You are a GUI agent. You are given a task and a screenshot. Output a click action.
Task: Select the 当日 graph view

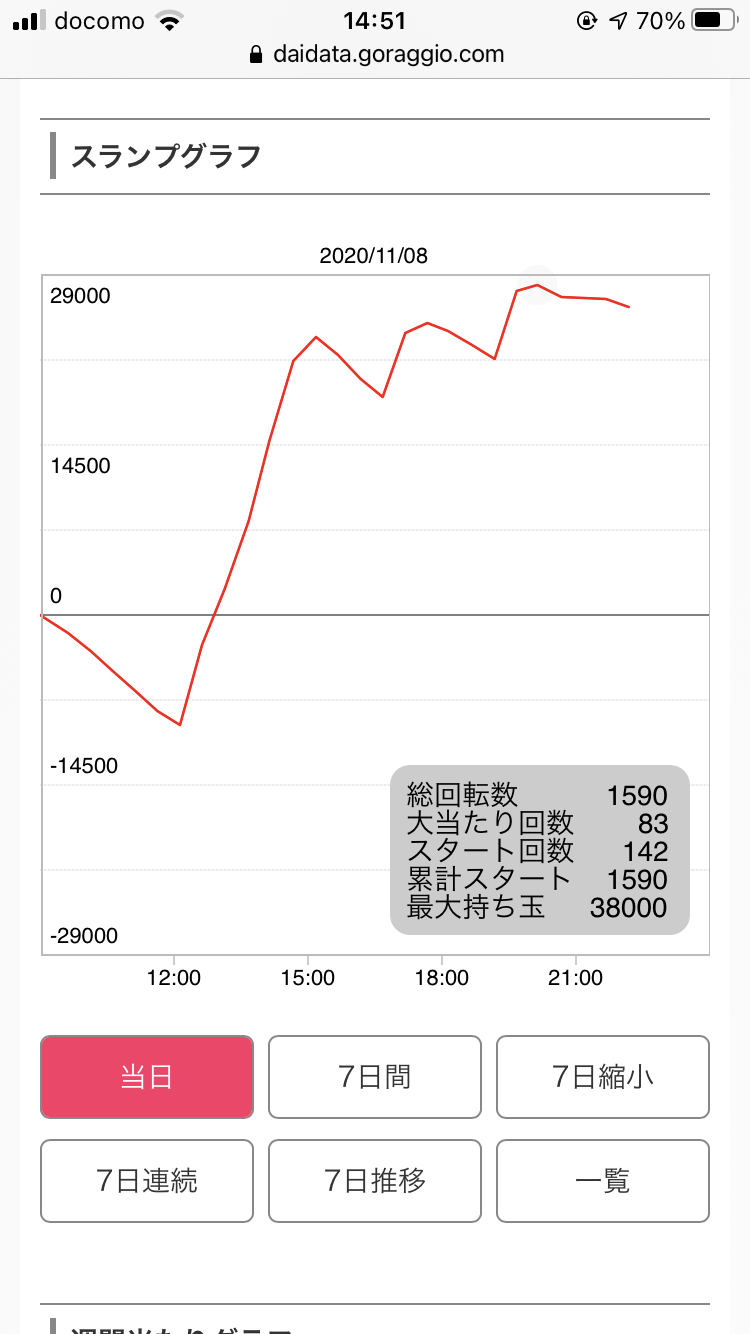point(147,1077)
